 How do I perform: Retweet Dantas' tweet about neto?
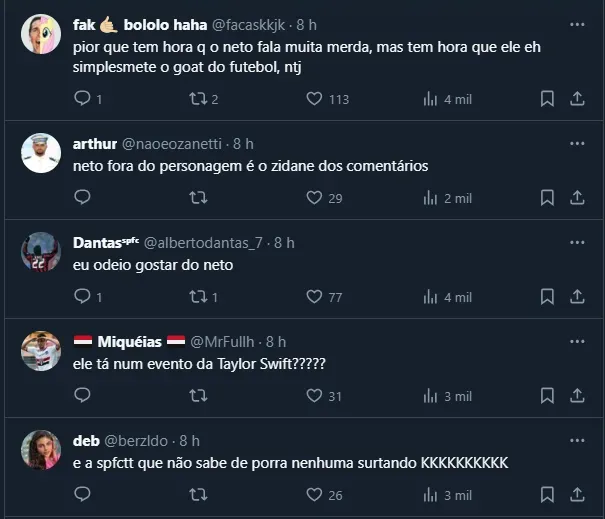pos(198,297)
